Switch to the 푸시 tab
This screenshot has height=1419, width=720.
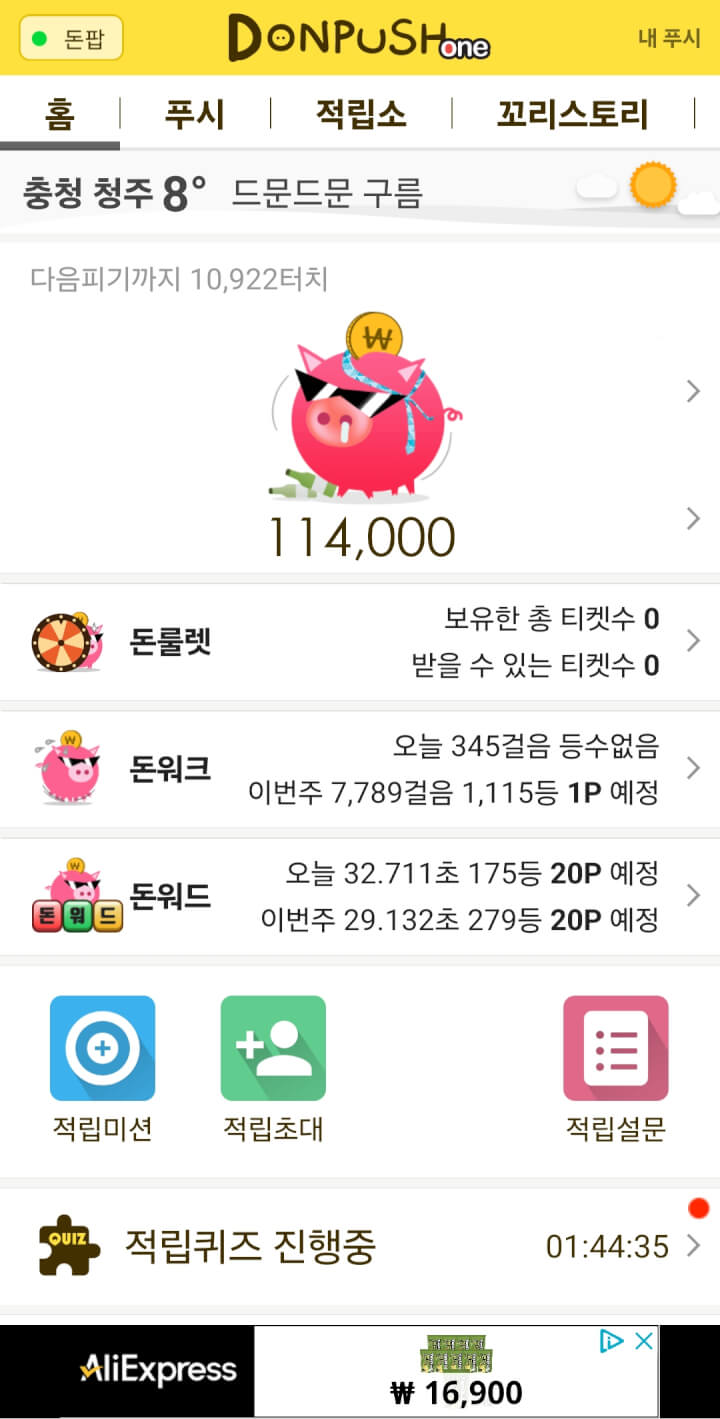tap(195, 114)
